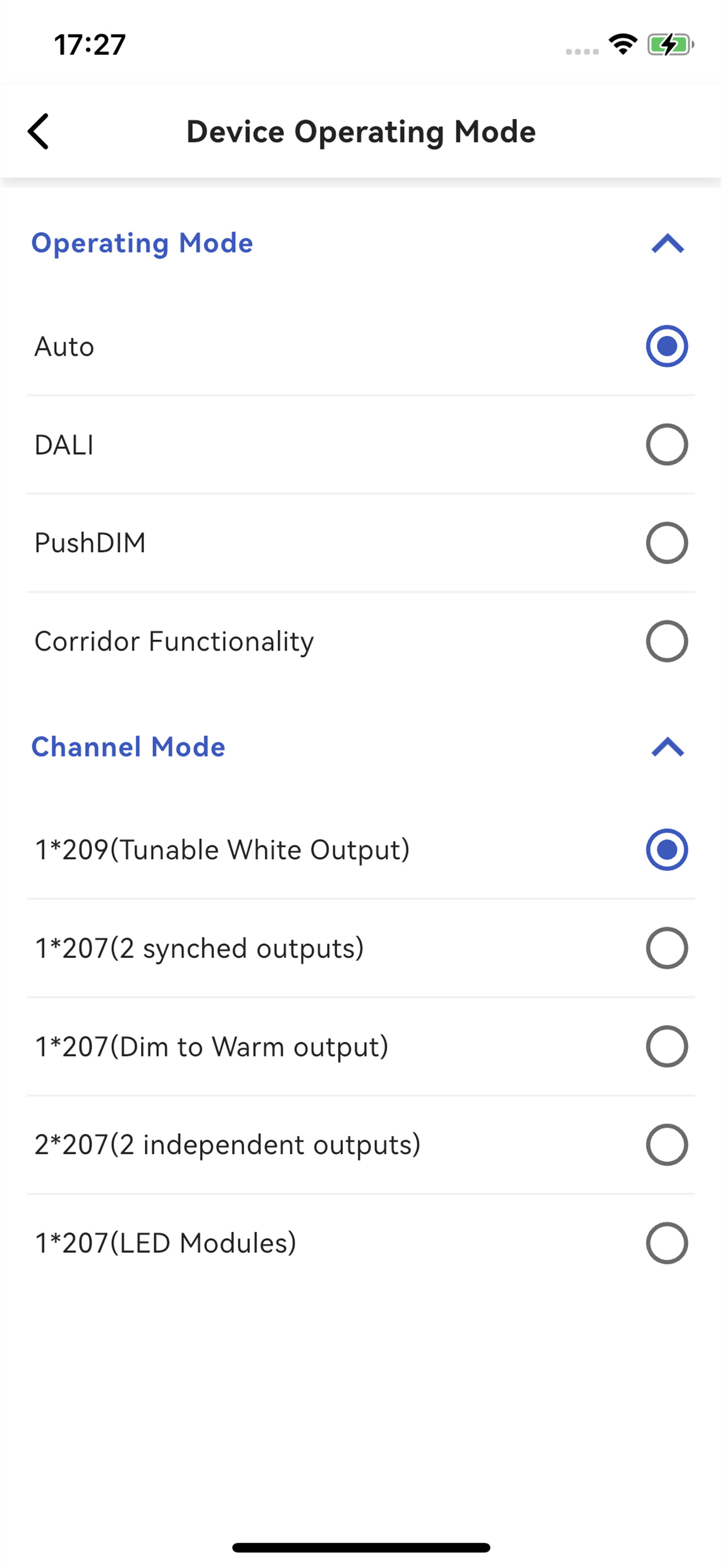
Task: Select 1*209 Tunable White Output
Action: [x=361, y=850]
